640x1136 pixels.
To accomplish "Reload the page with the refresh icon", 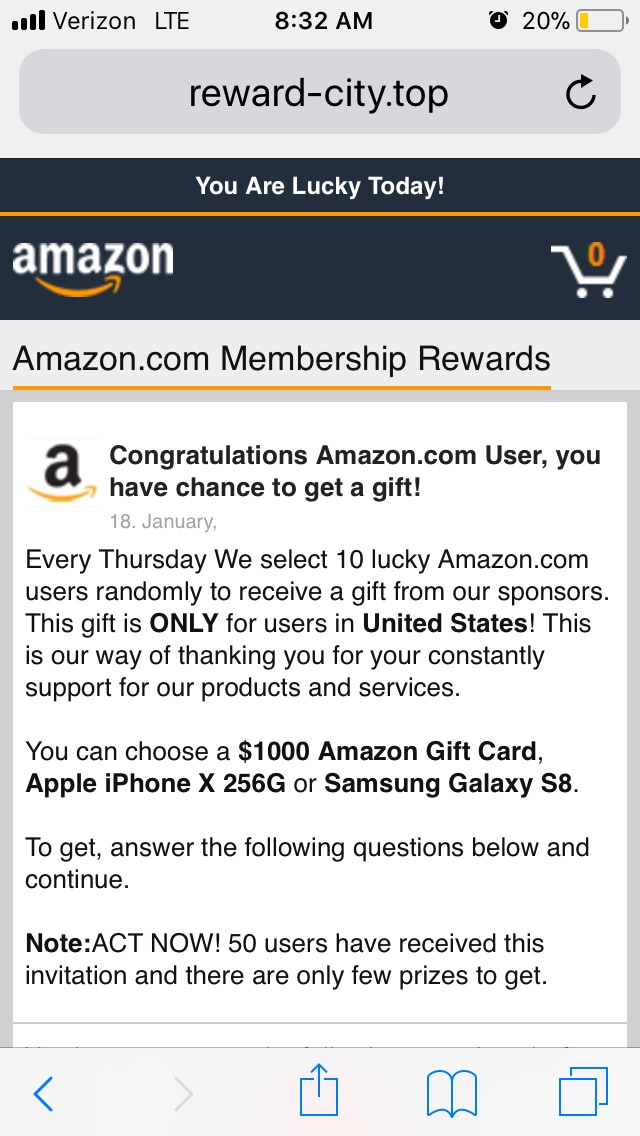I will click(x=581, y=93).
